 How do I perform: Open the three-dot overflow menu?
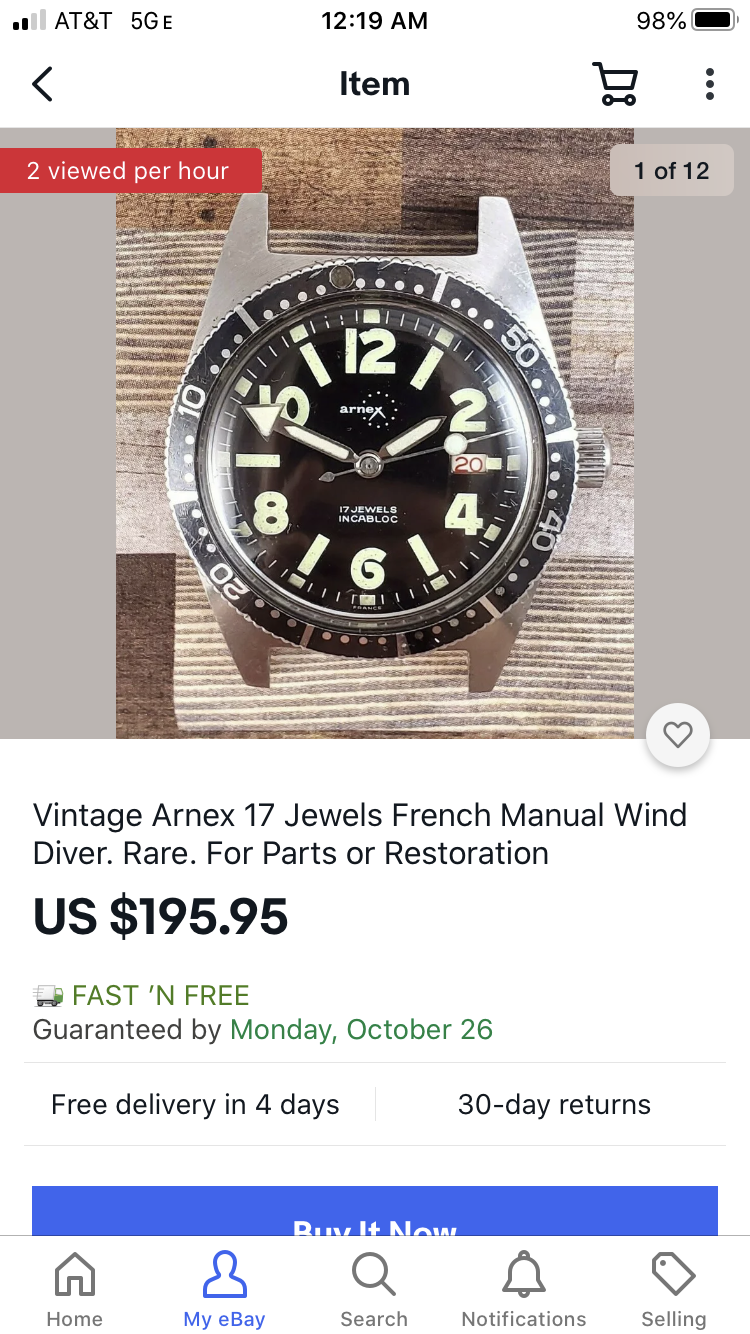click(709, 84)
